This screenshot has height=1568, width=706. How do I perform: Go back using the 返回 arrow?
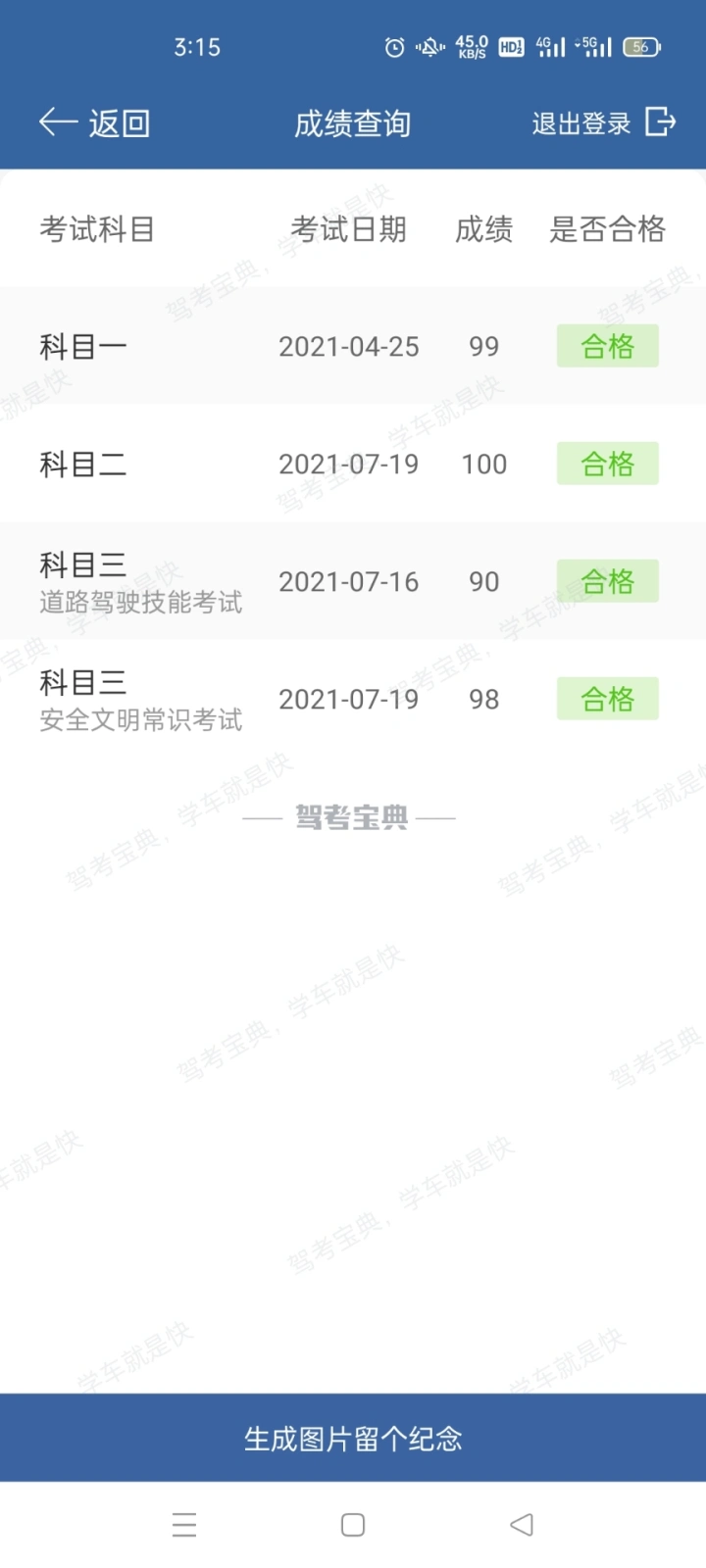(93, 123)
